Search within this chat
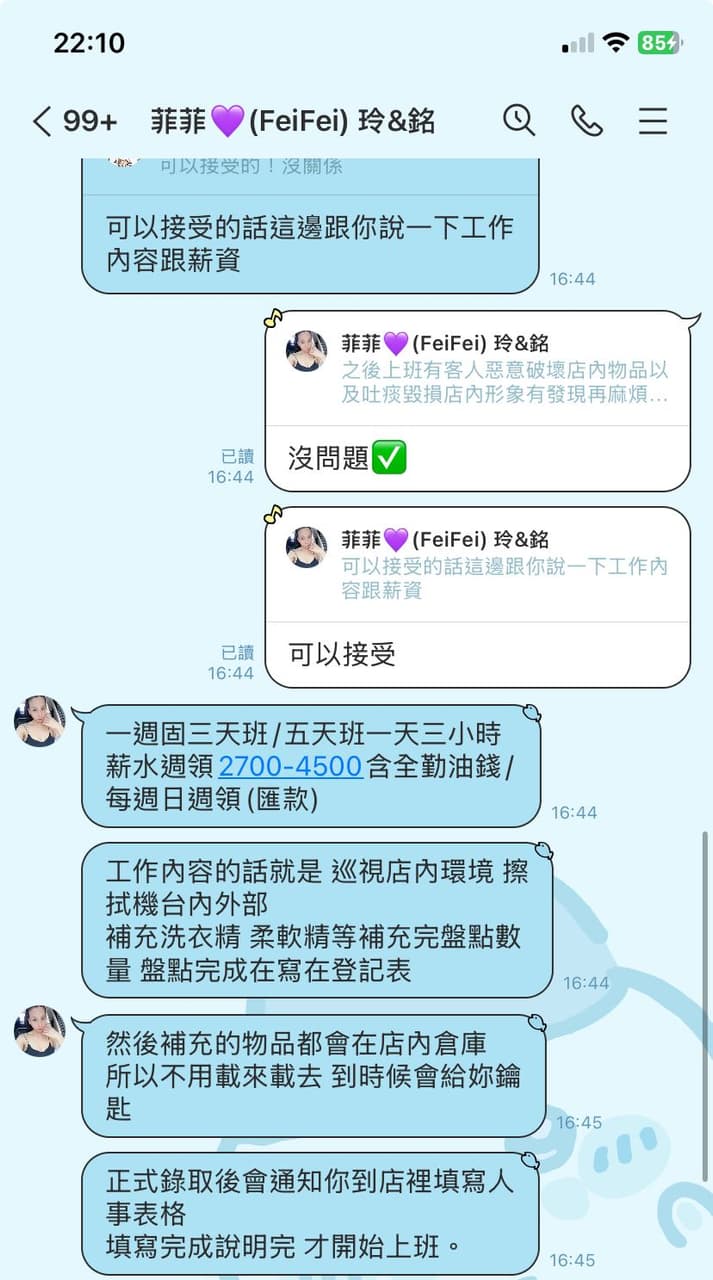Image resolution: width=713 pixels, height=1280 pixels. [x=518, y=121]
